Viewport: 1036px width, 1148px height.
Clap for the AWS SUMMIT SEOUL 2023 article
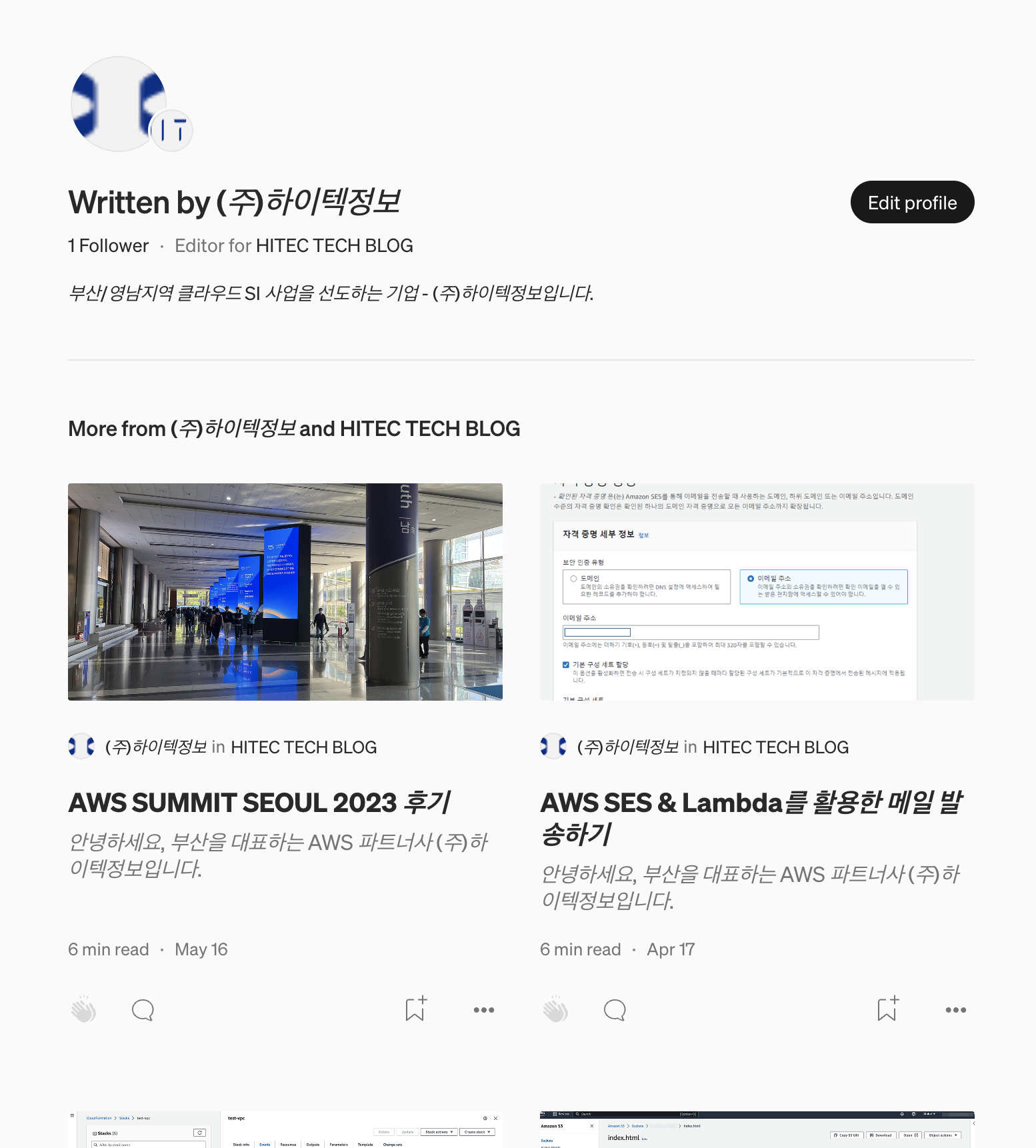tap(84, 1010)
